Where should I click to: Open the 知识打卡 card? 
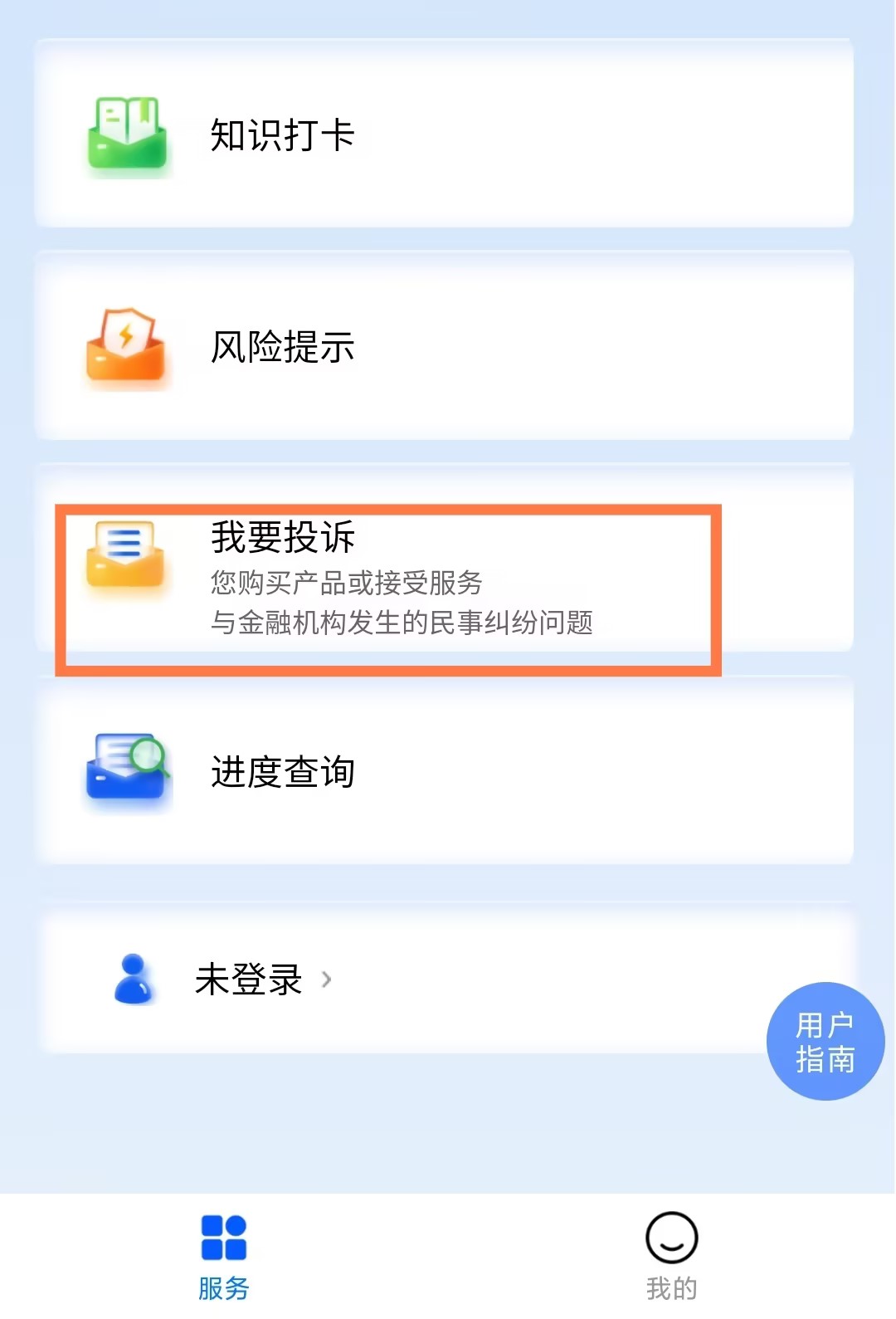pos(444,134)
